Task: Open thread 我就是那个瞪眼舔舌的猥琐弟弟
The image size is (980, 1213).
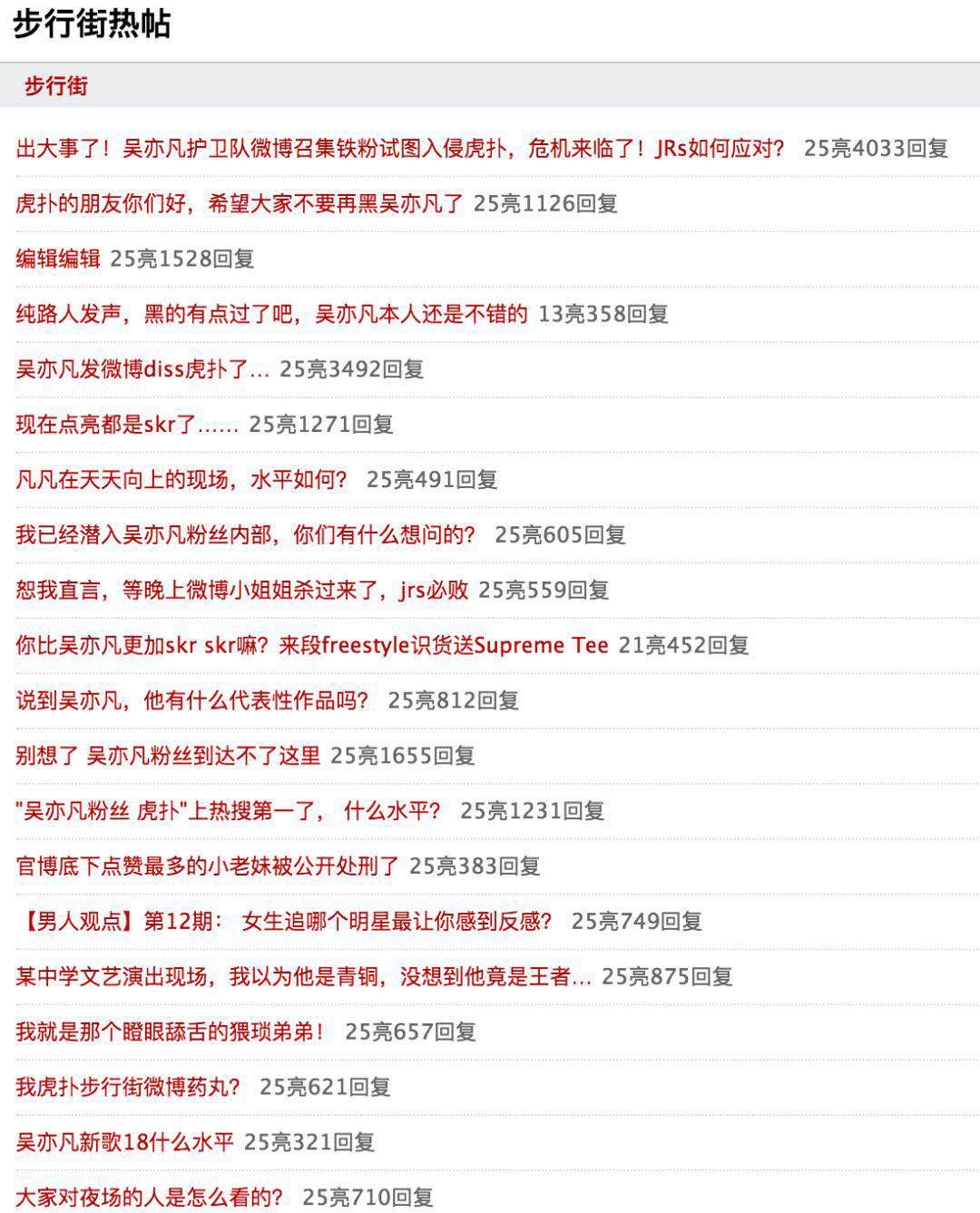Action: coord(171,1032)
